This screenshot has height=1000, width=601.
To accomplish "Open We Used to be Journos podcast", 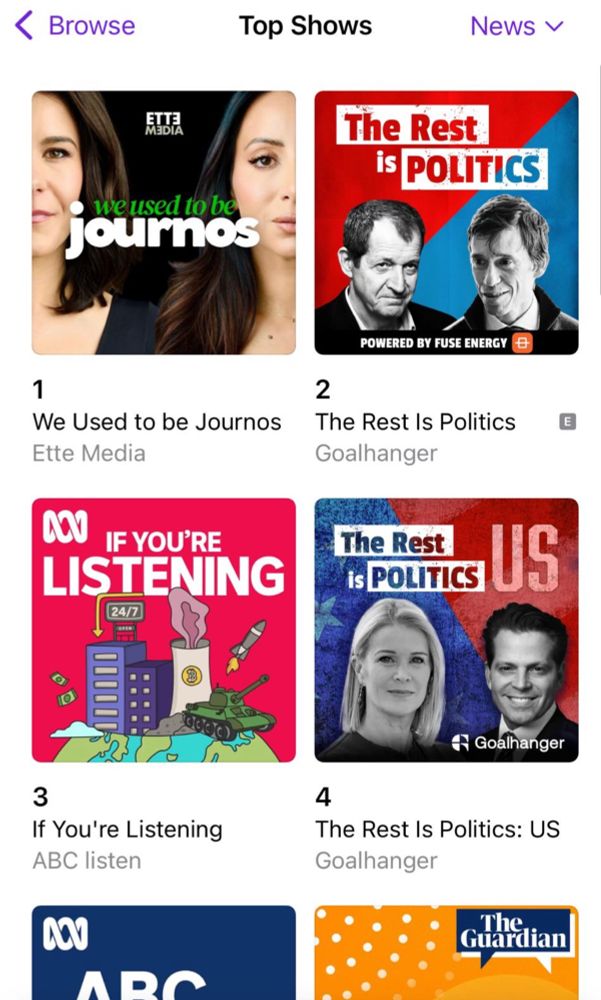I will (164, 223).
